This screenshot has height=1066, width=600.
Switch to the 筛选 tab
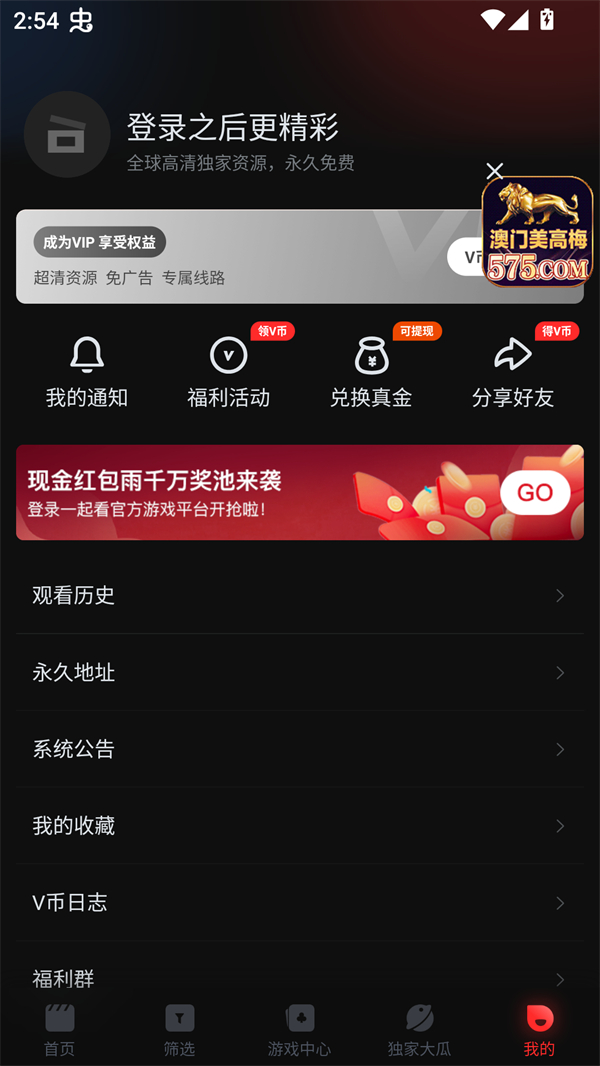click(180, 1030)
